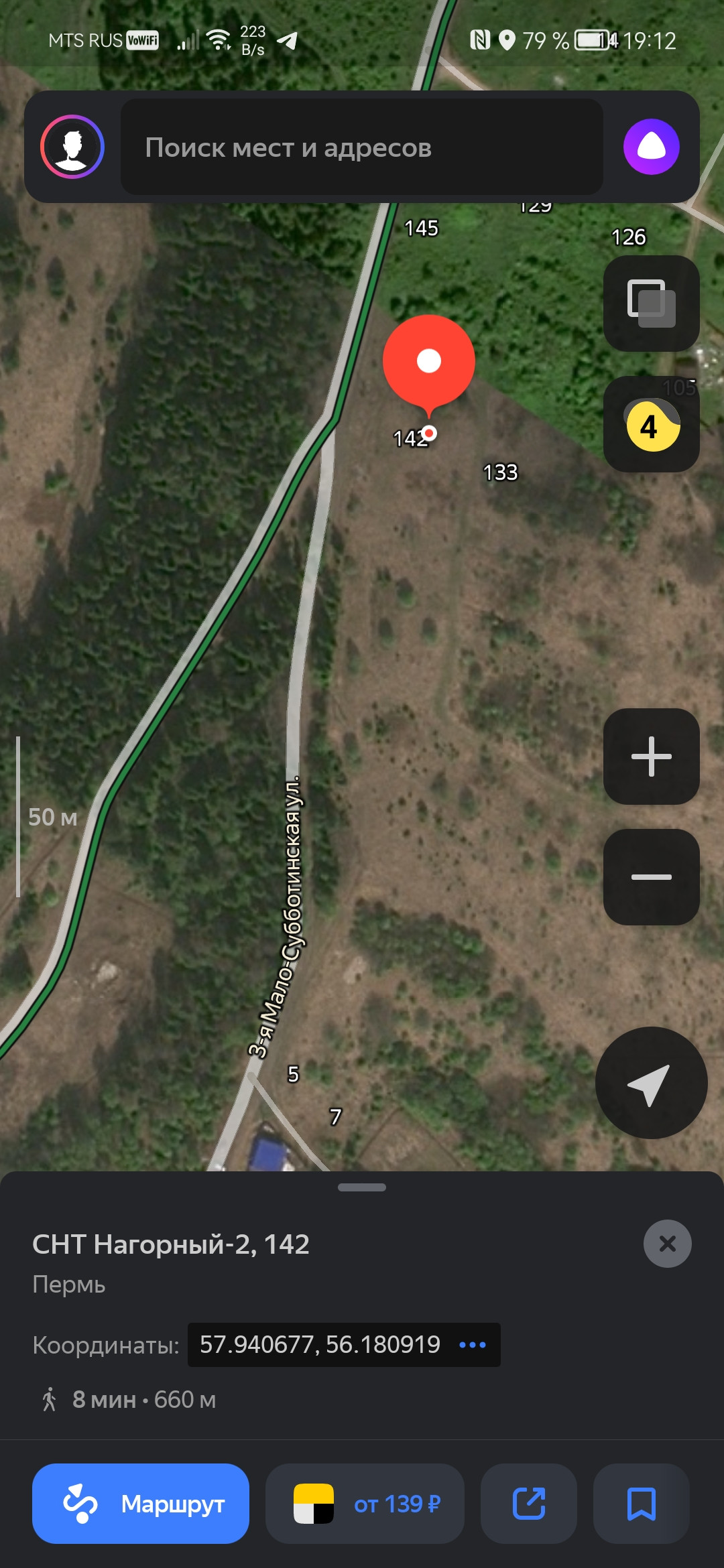Screen dimensions: 724x1568
Task: Center map on my current location
Action: pyautogui.click(x=651, y=1083)
